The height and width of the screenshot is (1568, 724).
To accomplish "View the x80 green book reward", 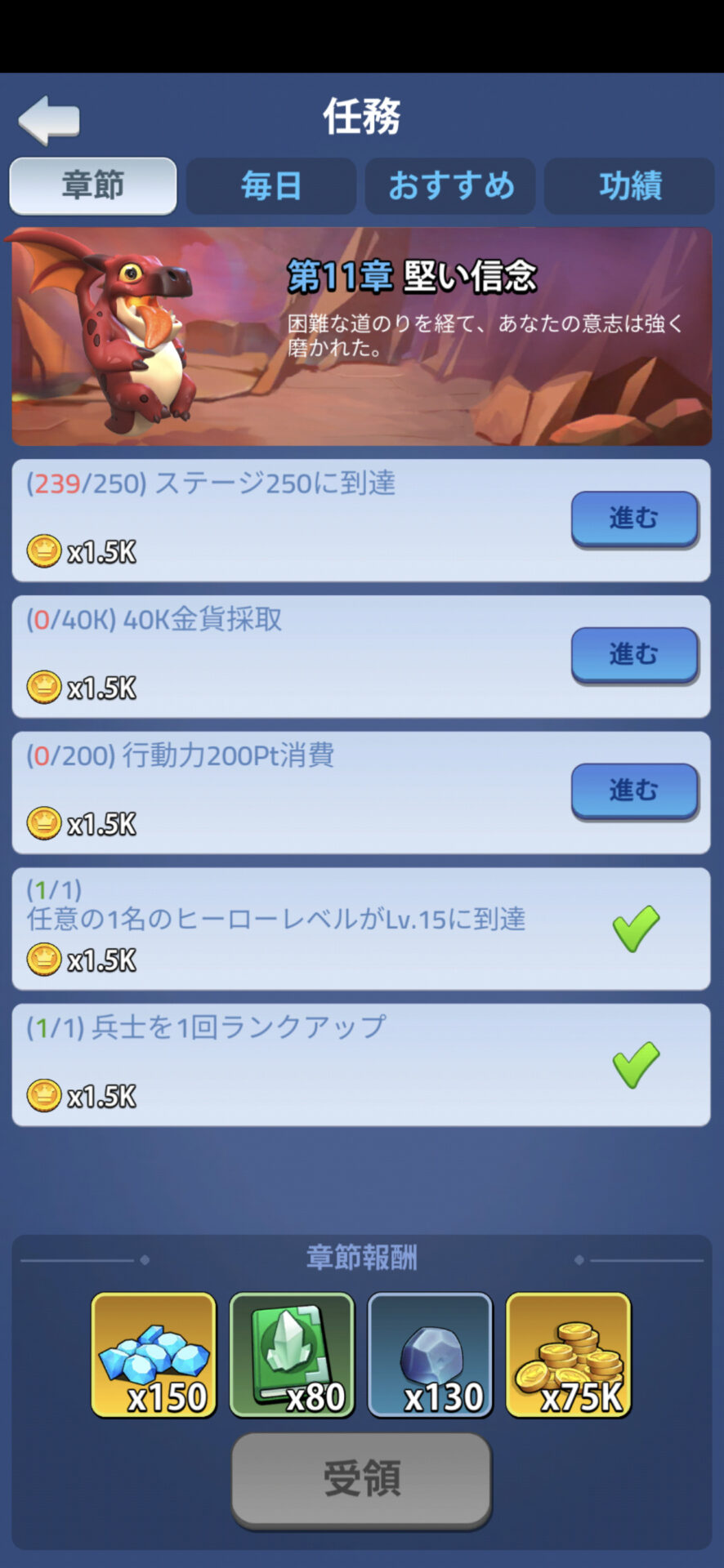I will [x=293, y=1355].
